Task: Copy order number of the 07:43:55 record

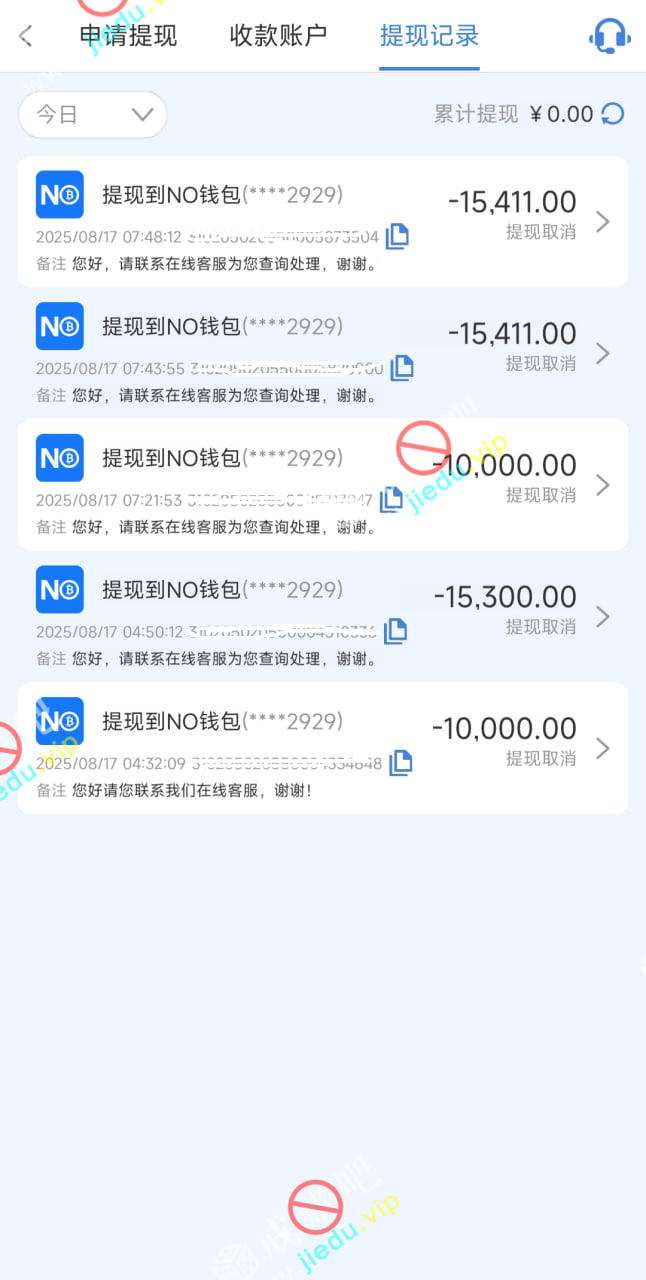Action: coord(402,368)
